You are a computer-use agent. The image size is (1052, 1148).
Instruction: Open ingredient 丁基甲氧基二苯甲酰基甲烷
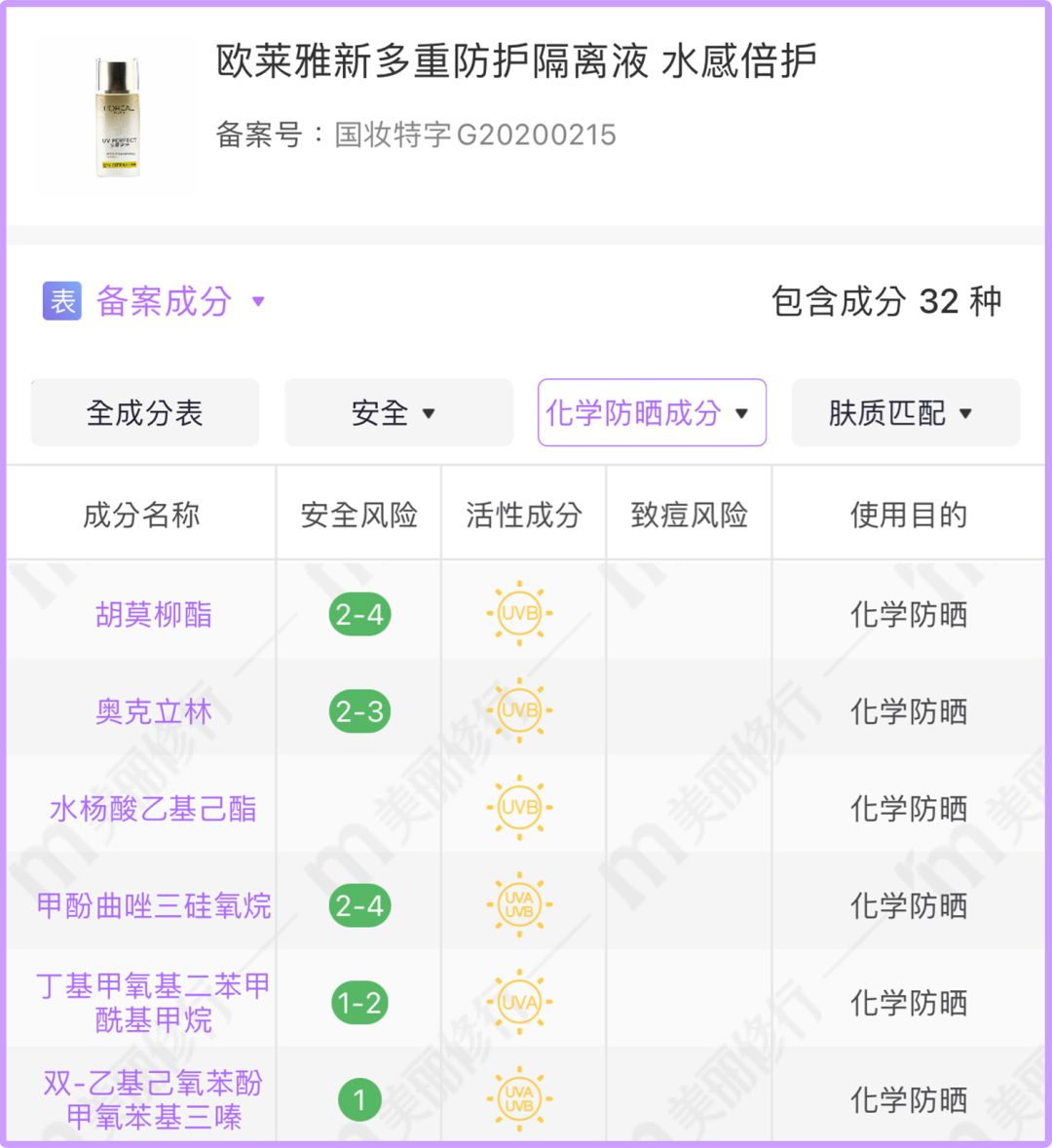pyautogui.click(x=154, y=1003)
